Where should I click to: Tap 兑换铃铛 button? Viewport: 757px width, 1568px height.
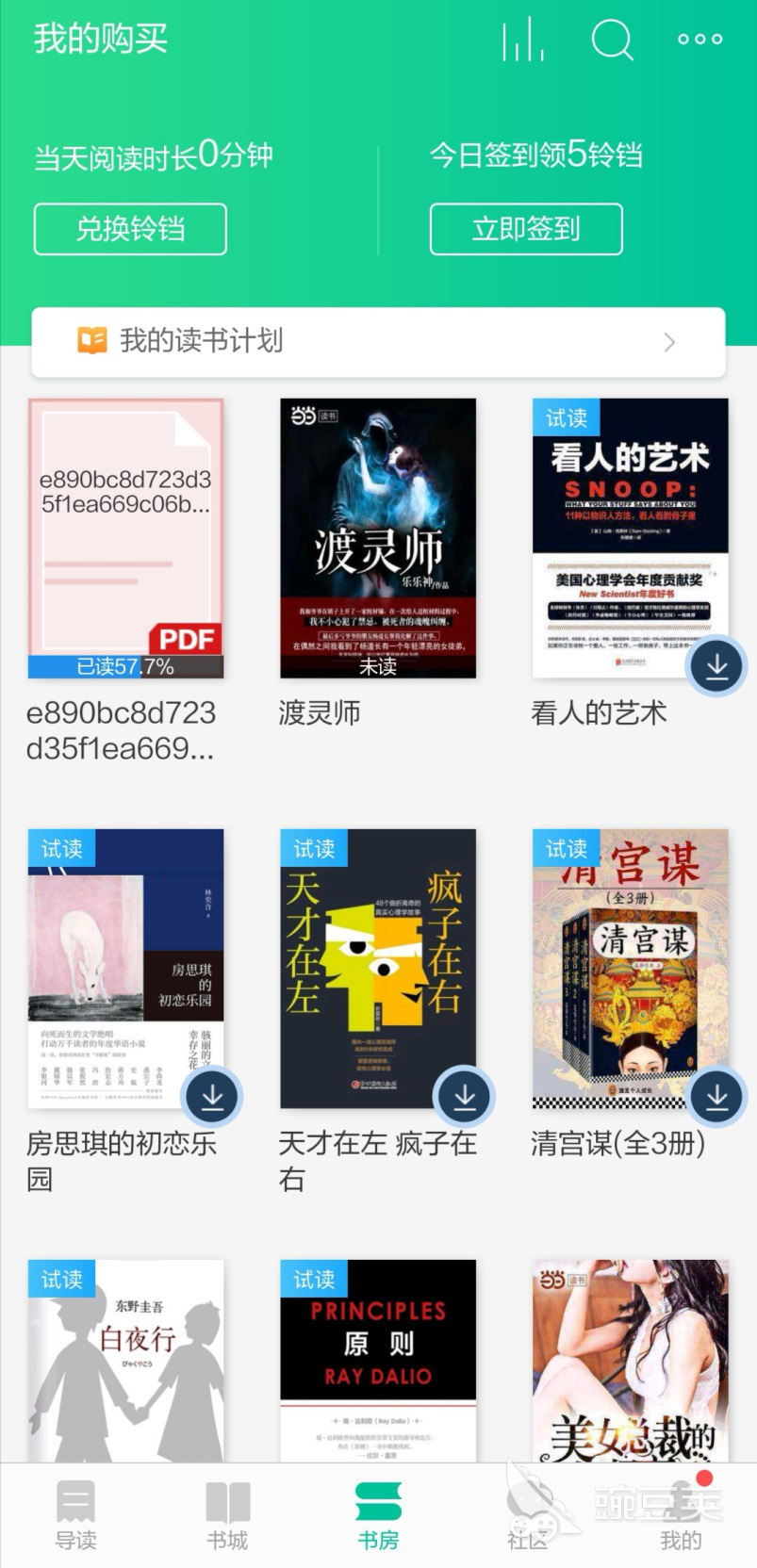[130, 229]
